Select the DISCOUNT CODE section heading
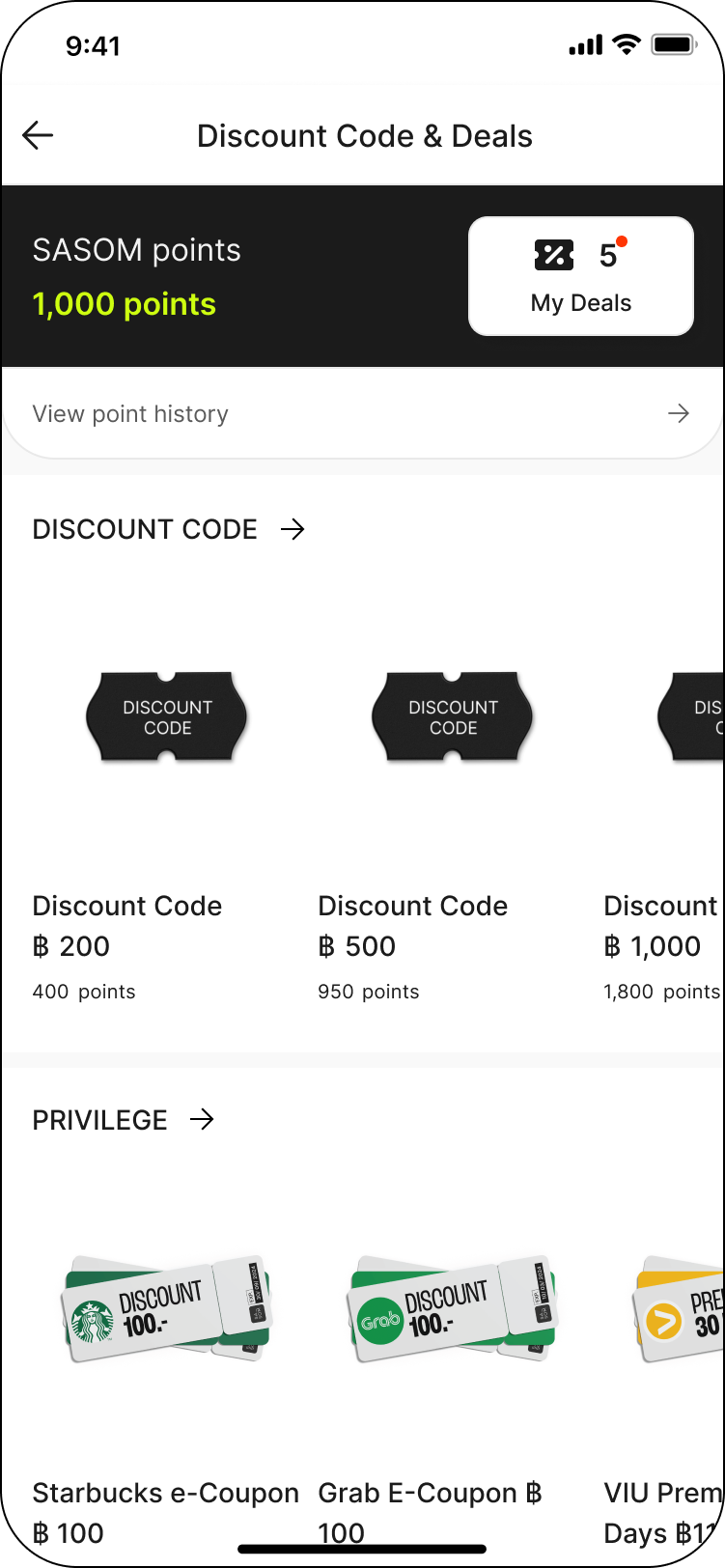This screenshot has width=725, height=1568. click(144, 529)
